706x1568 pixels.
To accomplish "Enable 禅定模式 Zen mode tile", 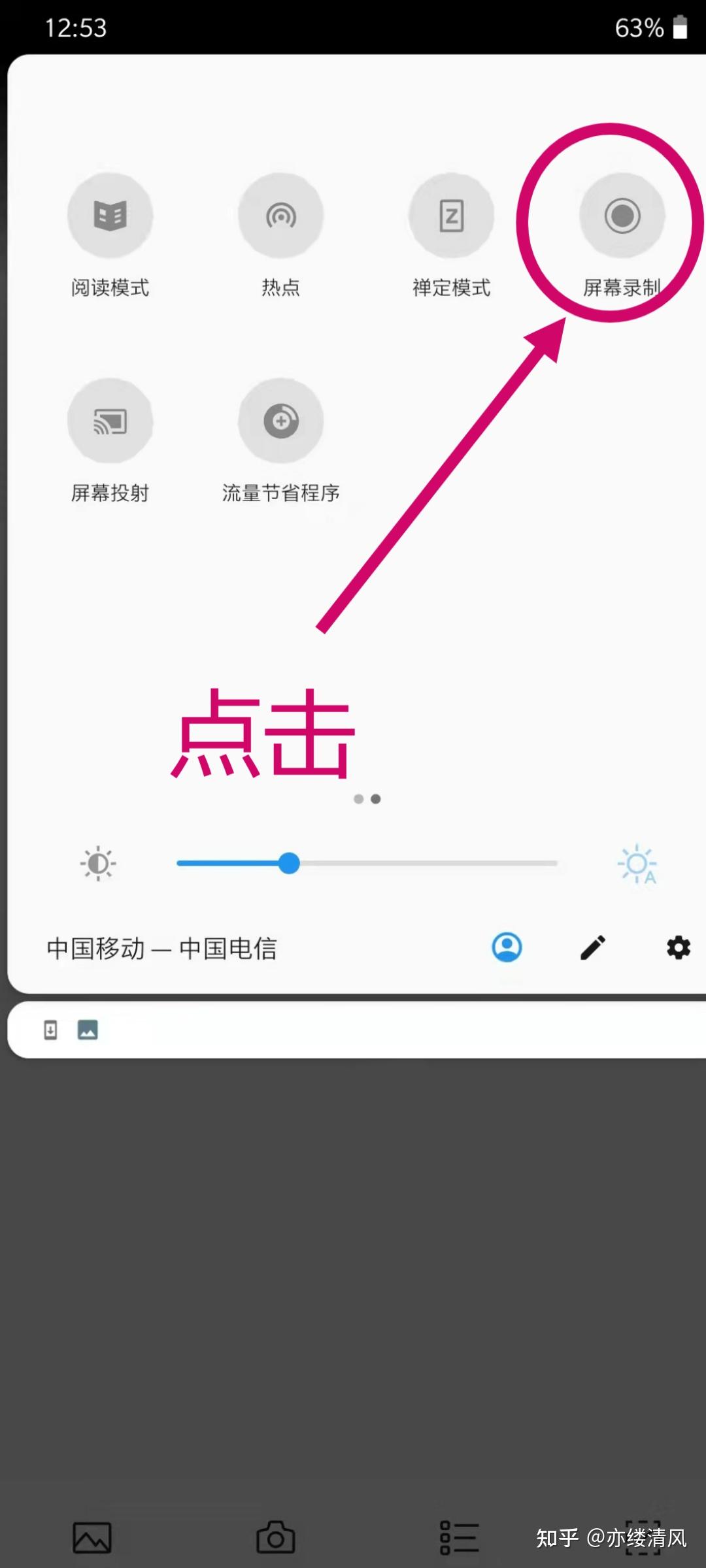I will 451,216.
